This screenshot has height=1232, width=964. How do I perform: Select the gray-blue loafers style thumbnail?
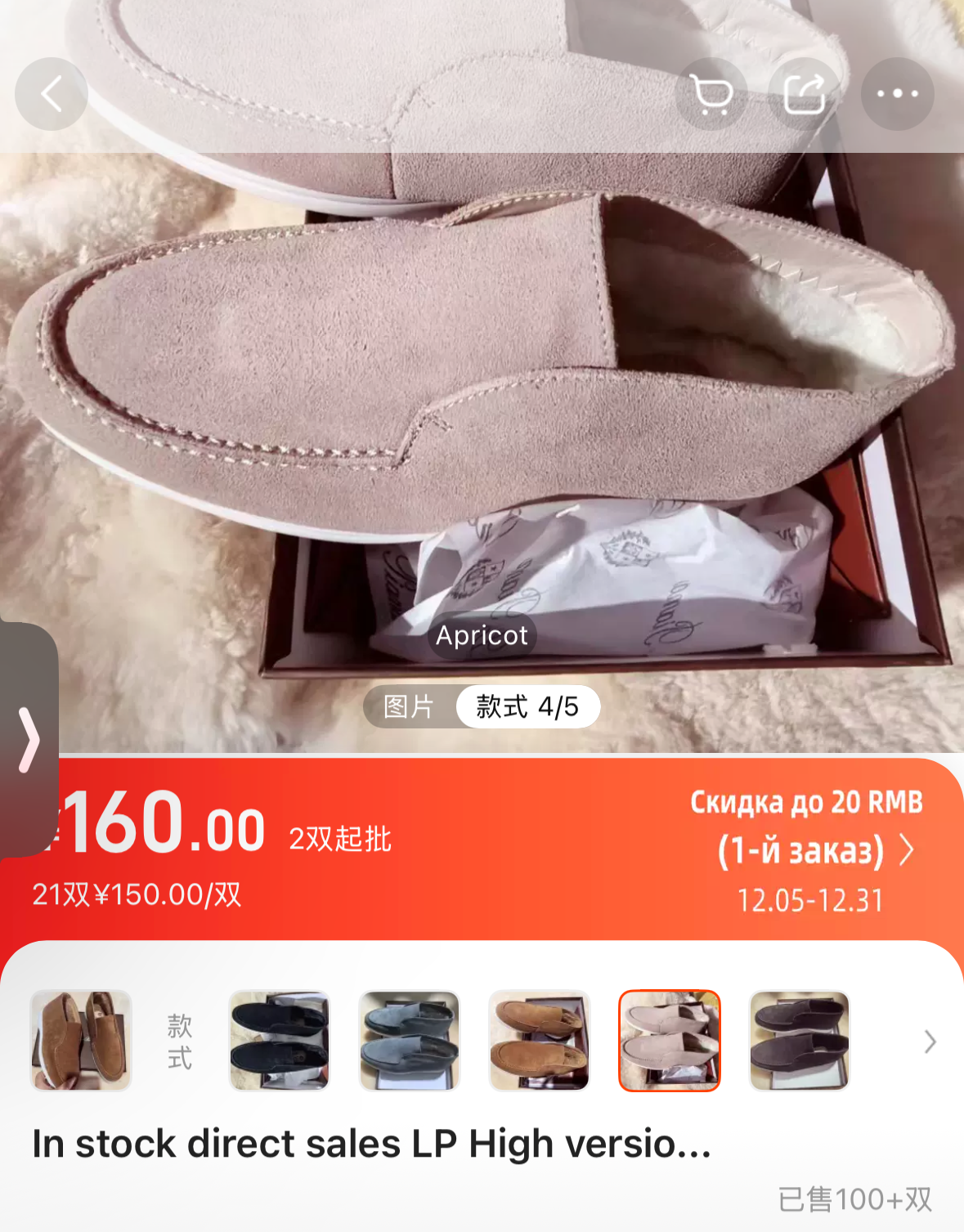[409, 1041]
